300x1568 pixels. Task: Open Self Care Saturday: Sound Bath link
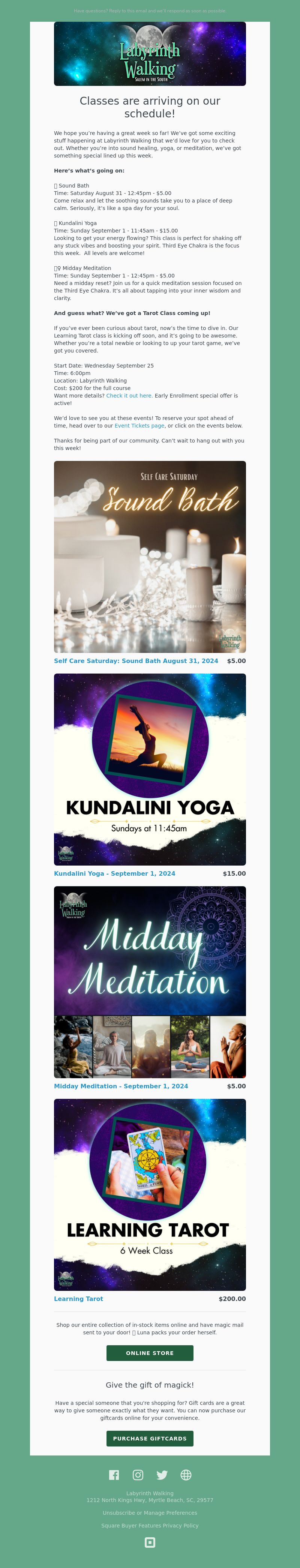point(136,660)
